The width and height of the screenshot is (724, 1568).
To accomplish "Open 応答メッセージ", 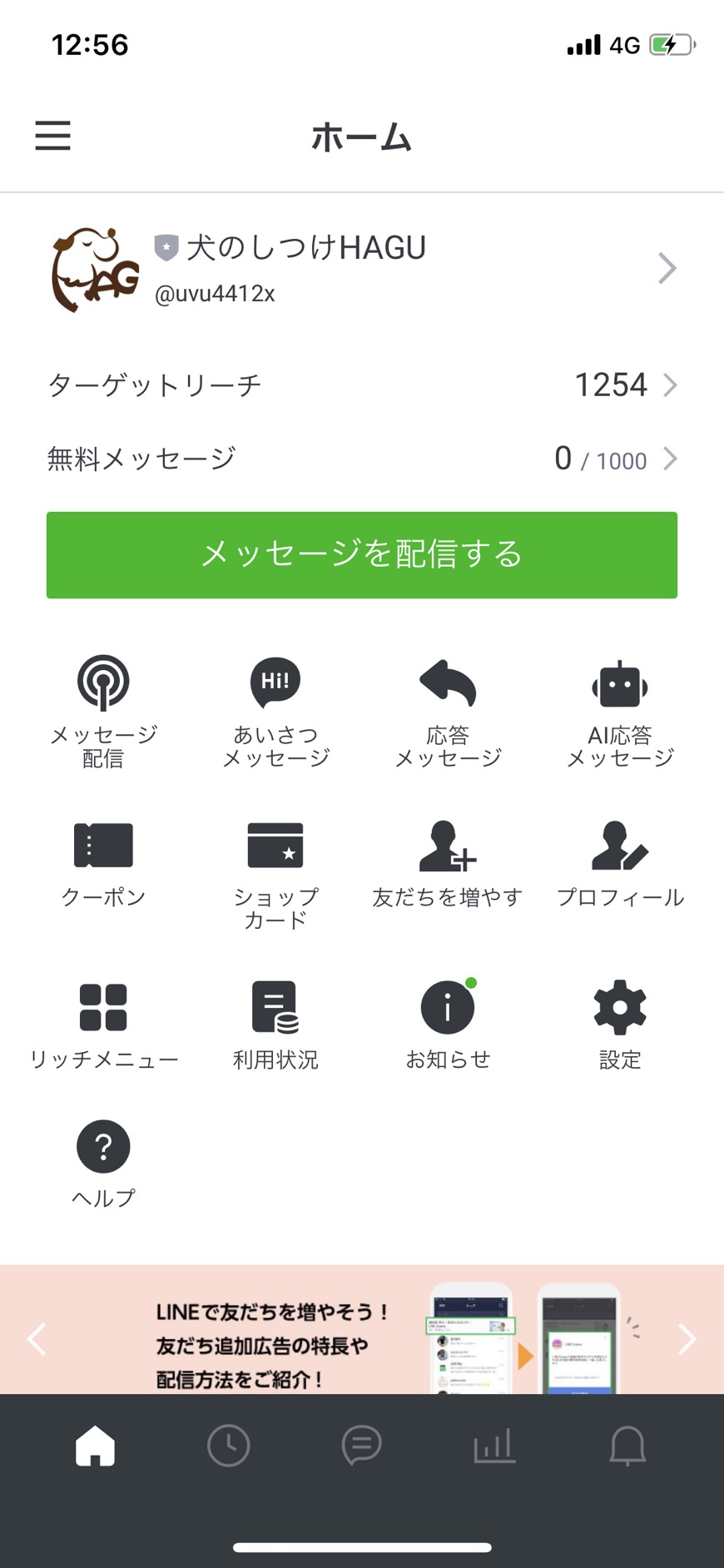I will 448,709.
